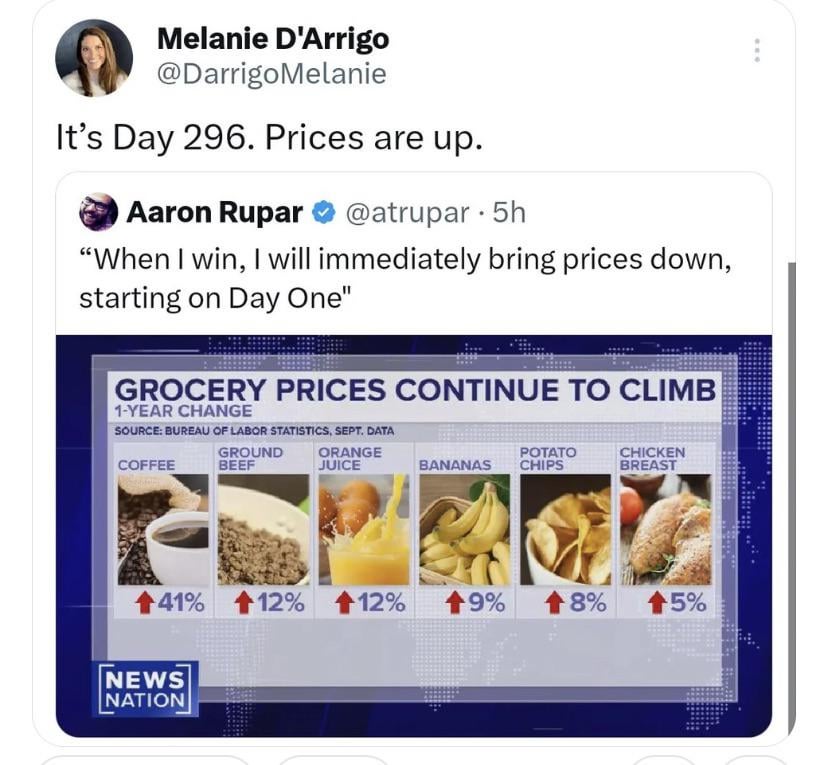828x765 pixels.
Task: Visit the @DarrigoMelanie profile
Action: coord(272,74)
